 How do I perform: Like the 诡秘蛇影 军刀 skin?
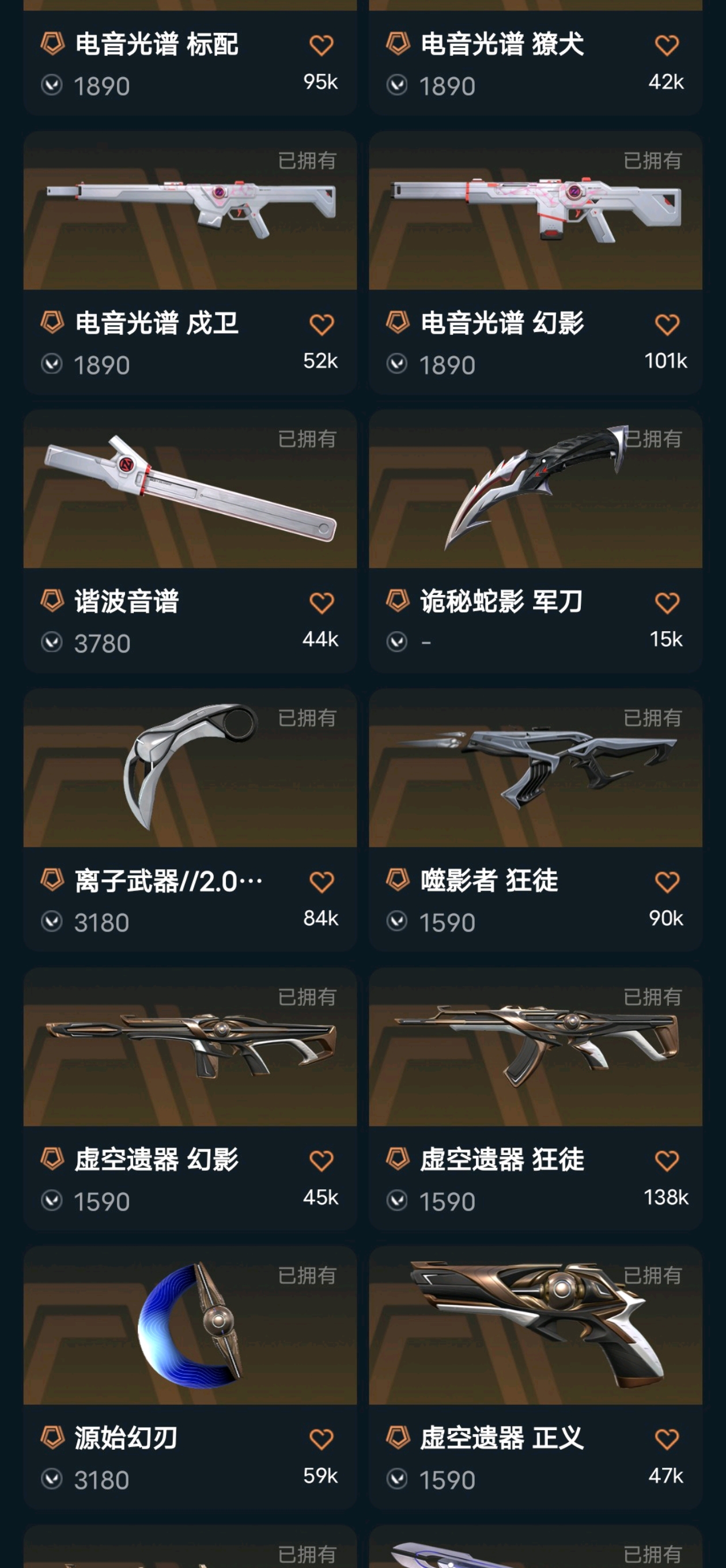tap(666, 603)
